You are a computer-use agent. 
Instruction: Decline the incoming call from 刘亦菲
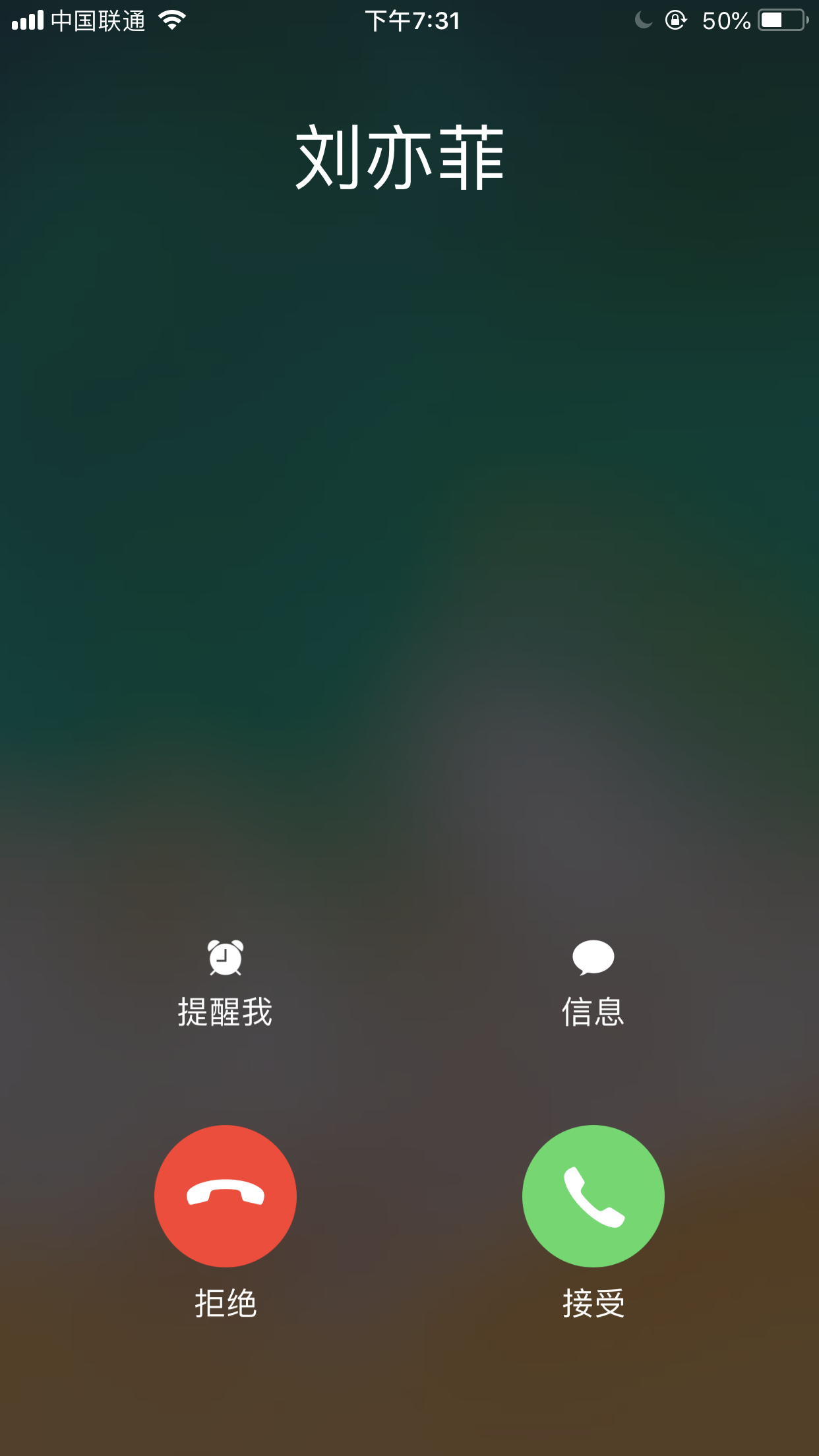point(225,1196)
